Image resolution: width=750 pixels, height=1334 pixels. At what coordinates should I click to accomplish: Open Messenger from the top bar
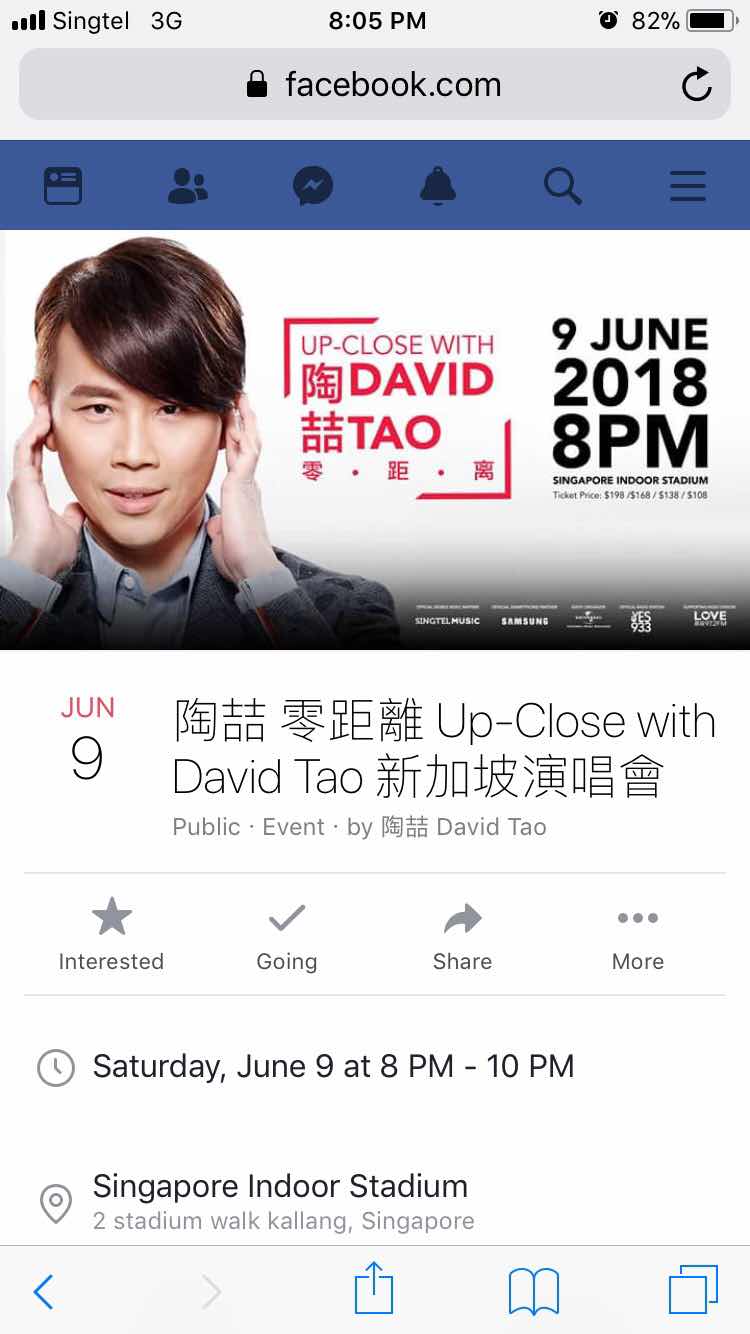tap(313, 186)
